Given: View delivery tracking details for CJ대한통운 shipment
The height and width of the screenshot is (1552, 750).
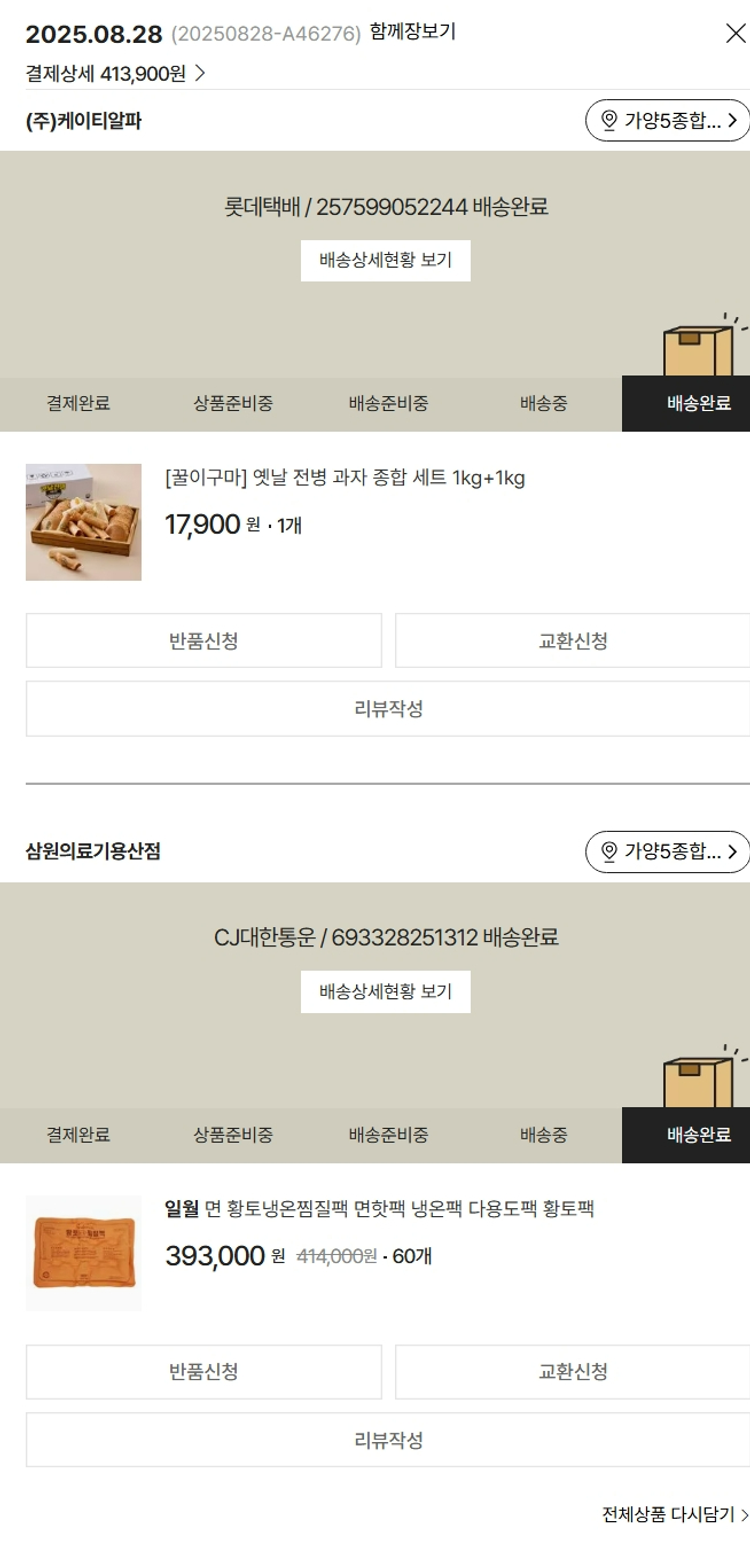Looking at the screenshot, I should (385, 992).
